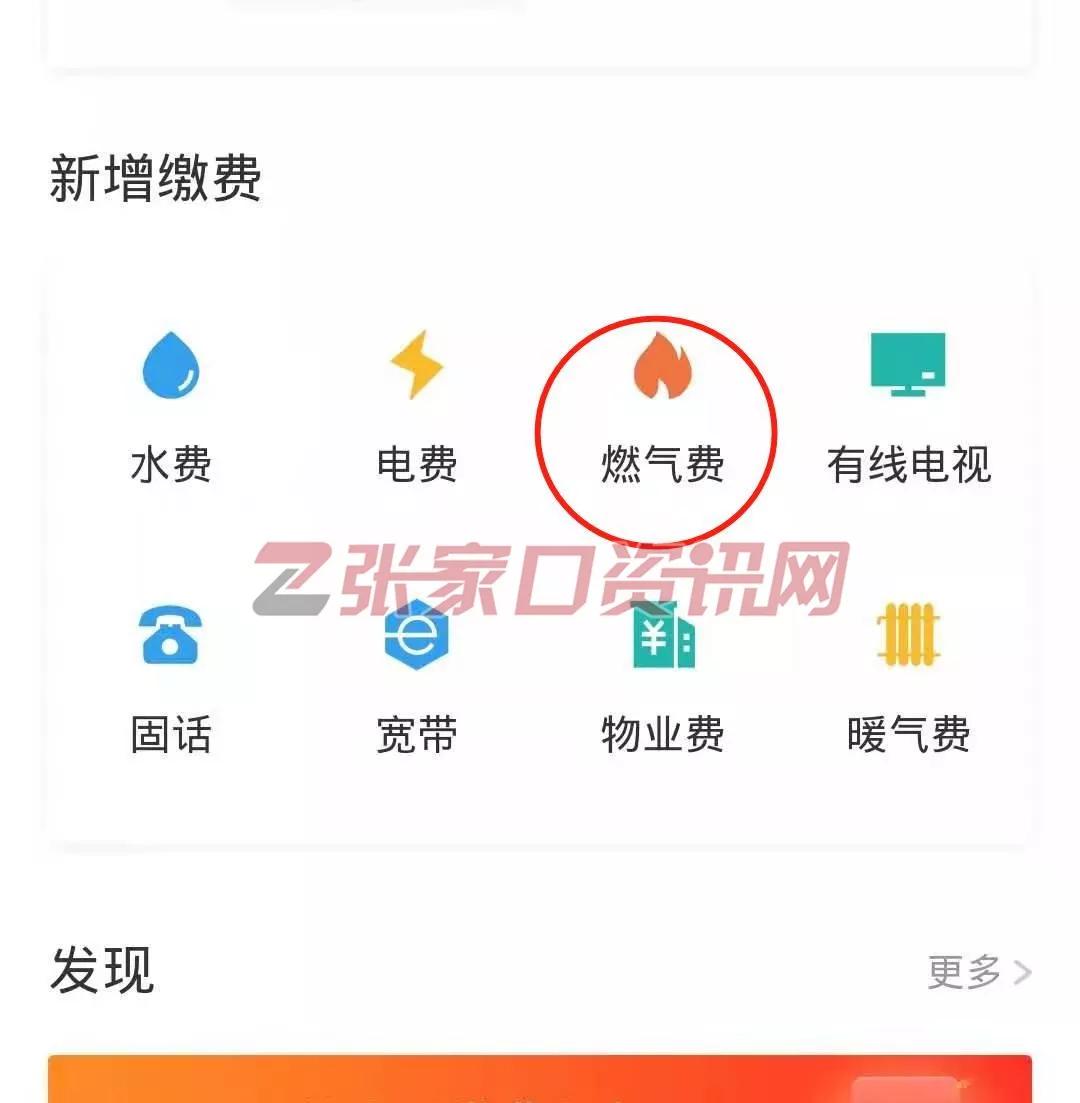The width and height of the screenshot is (1080, 1103).
Task: Open the orange banner under 发现
Action: click(540, 1080)
